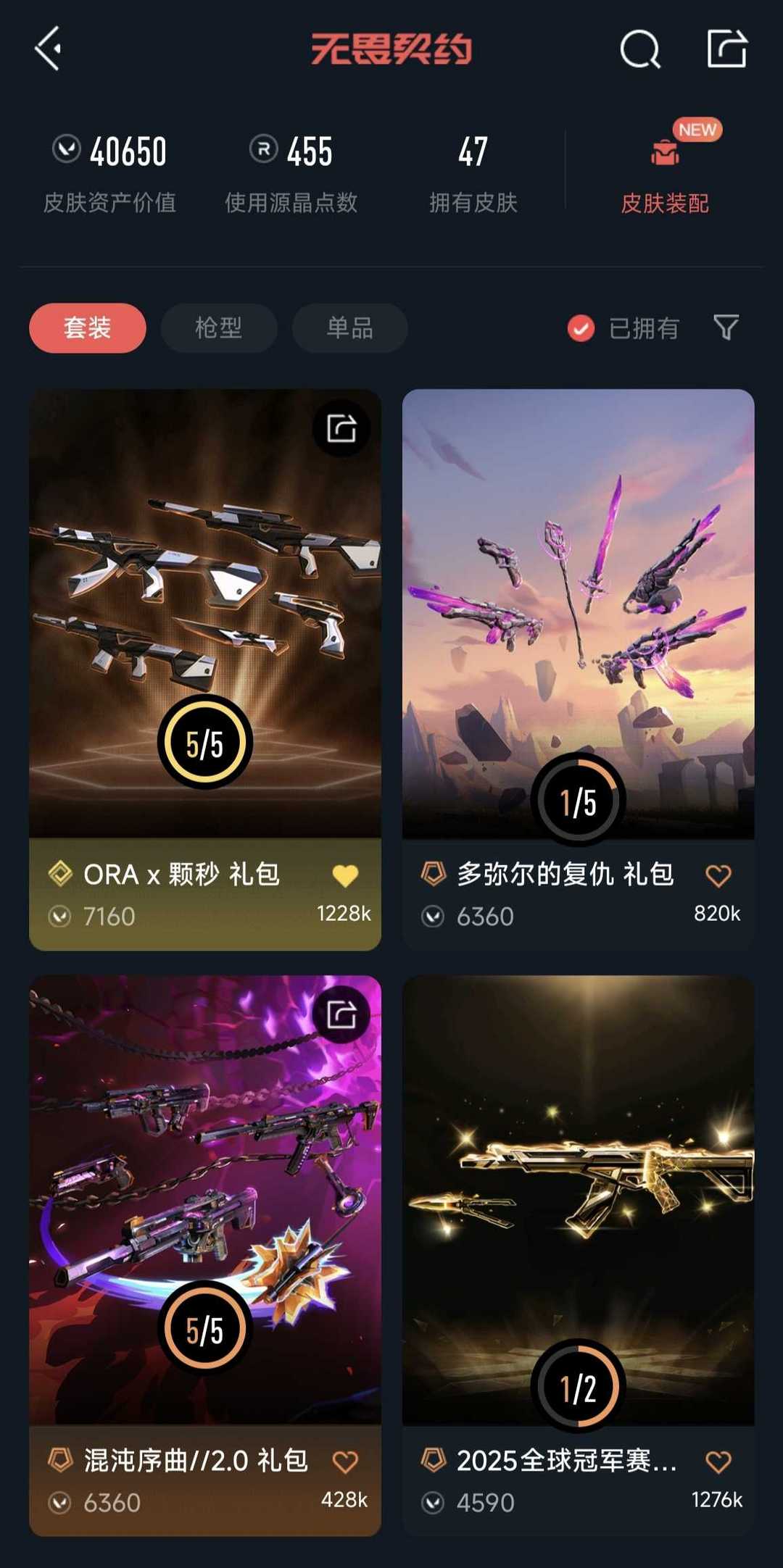Share the 混沌序曲//2.0 bundle
This screenshot has width=783, height=1568.
[x=341, y=1014]
